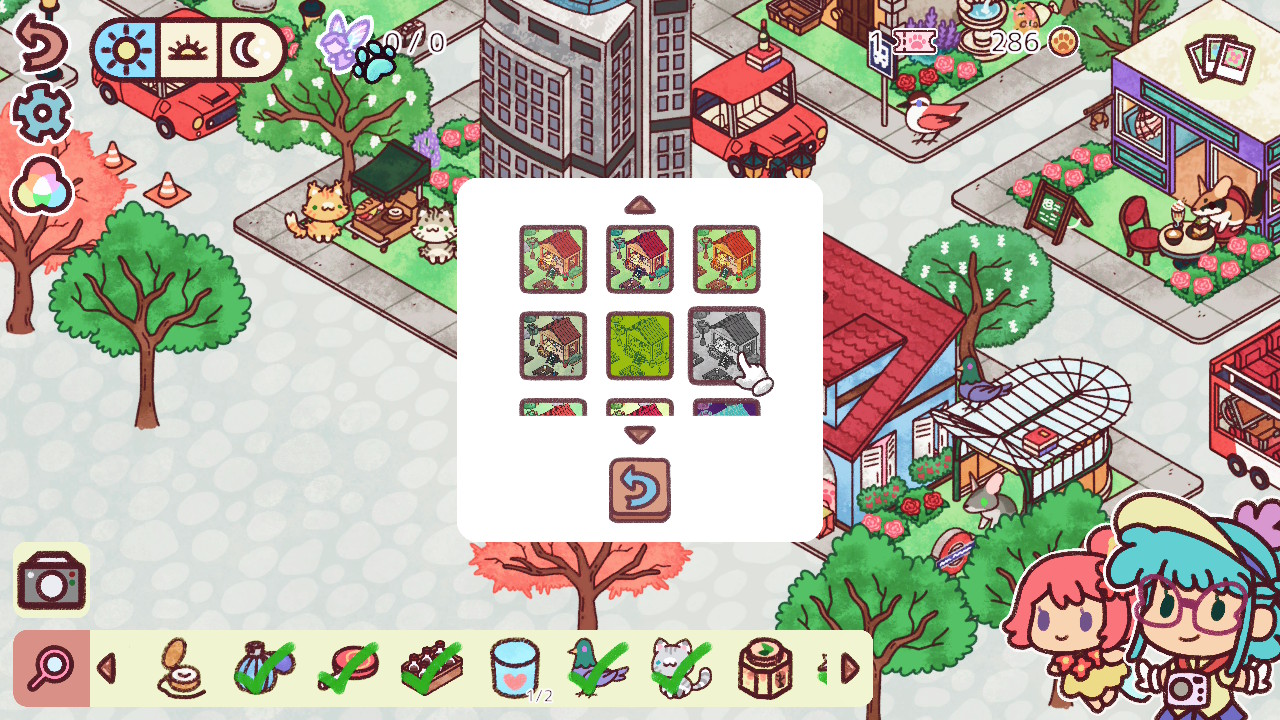
Task: Take a photo with the camera button
Action: (x=51, y=580)
